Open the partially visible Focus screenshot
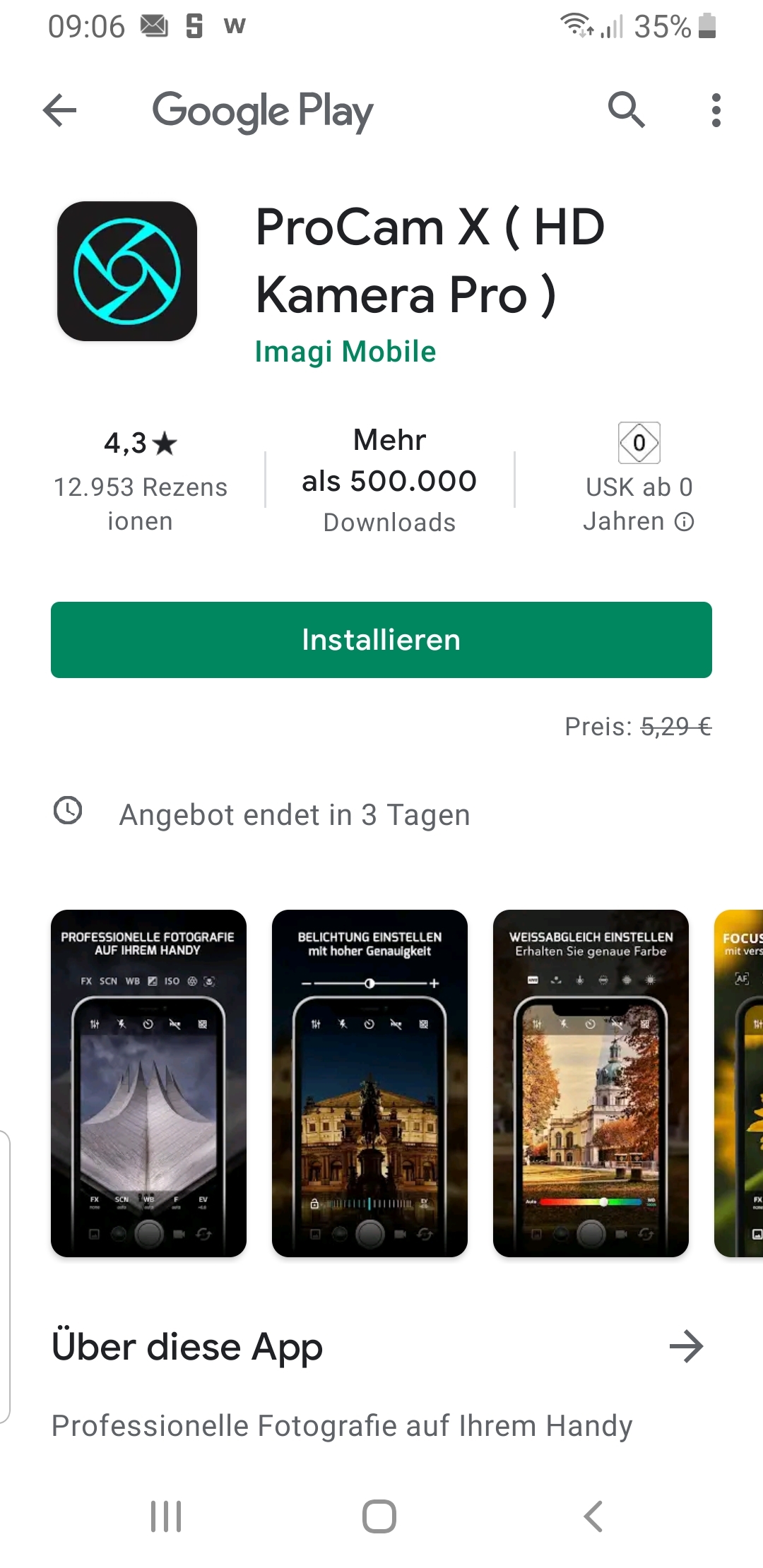Image resolution: width=763 pixels, height=1568 pixels. [739, 1083]
